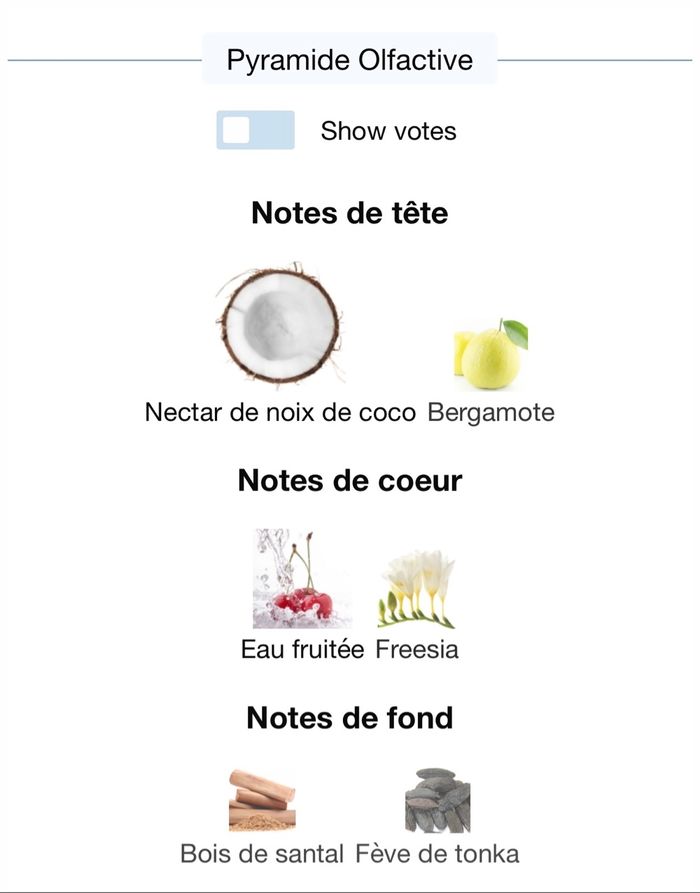Screen dimensions: 700x893
Task: View the Eau fruitée note
Action: point(300,580)
